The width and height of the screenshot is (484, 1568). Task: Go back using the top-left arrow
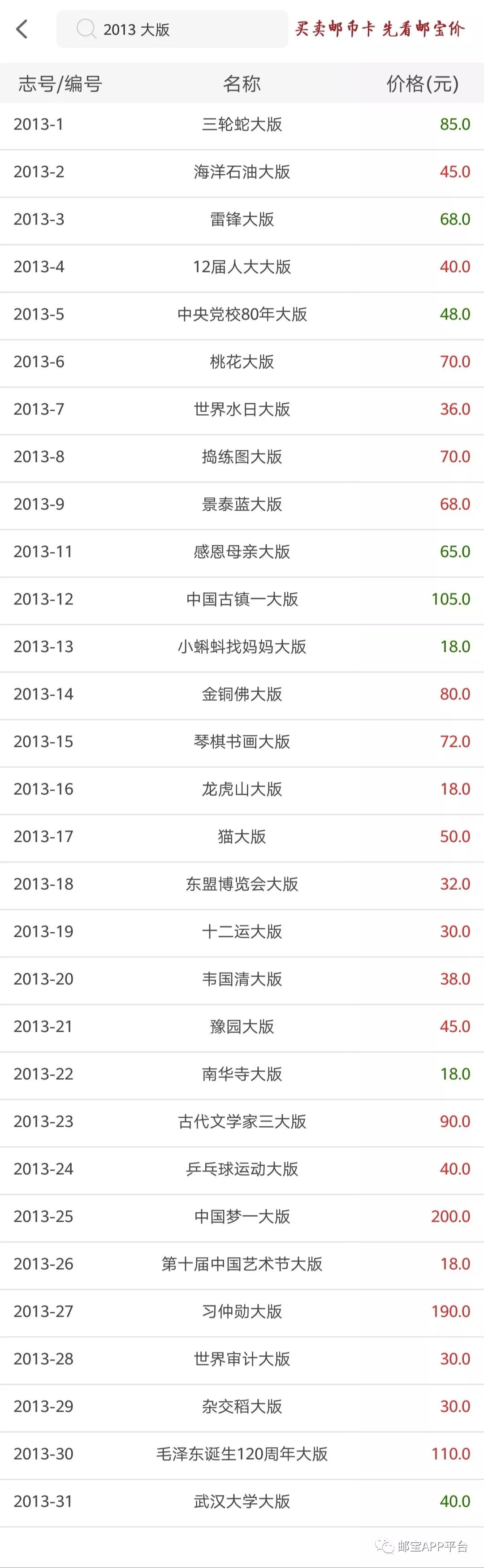click(22, 29)
